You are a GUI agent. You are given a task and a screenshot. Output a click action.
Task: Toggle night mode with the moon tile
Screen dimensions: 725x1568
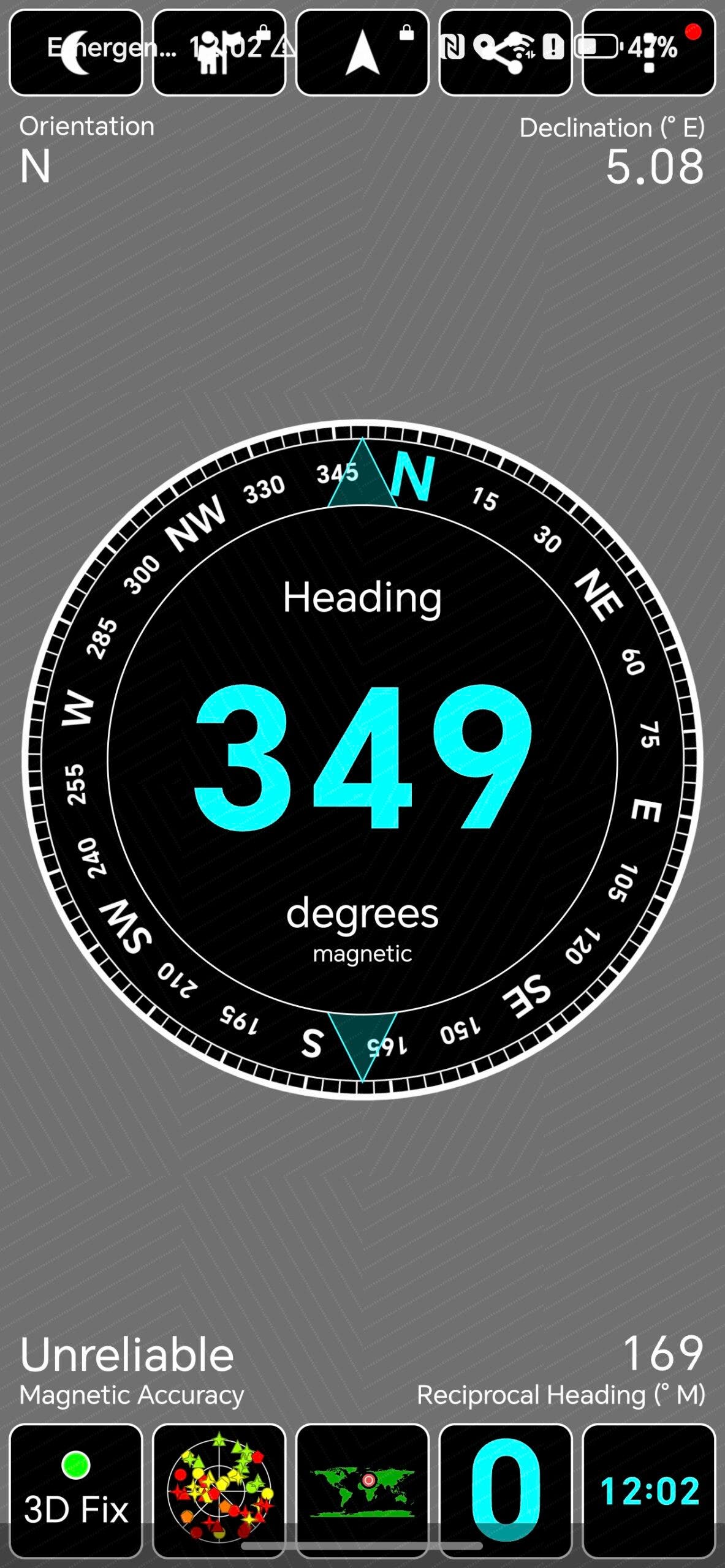(76, 53)
